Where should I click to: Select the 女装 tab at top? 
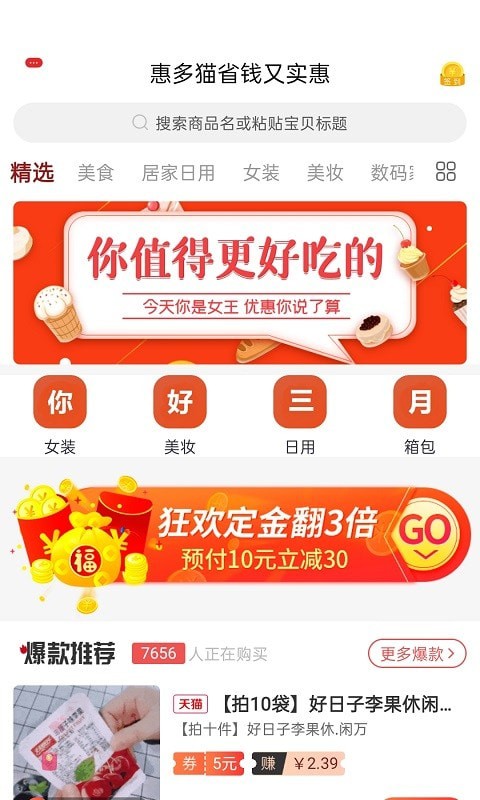[261, 173]
